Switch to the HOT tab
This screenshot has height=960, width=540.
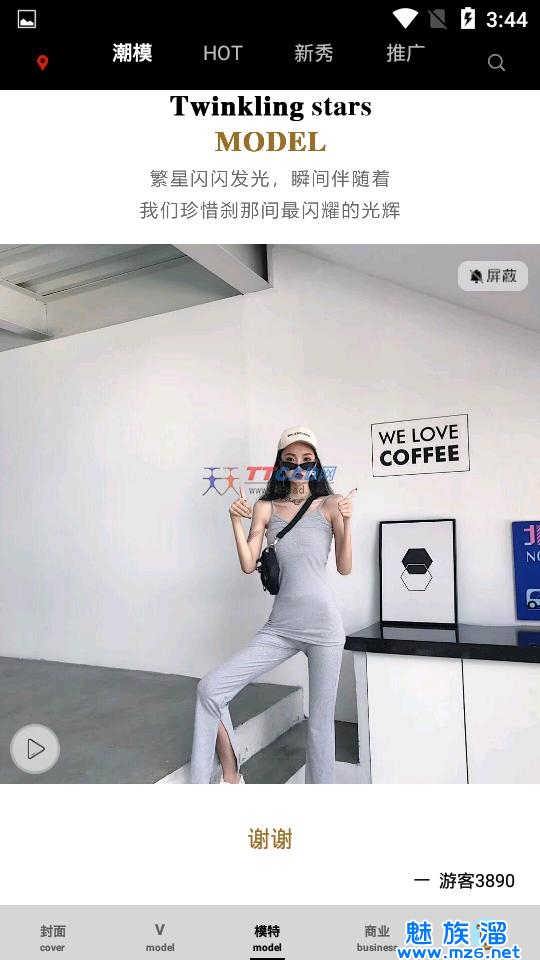click(223, 53)
